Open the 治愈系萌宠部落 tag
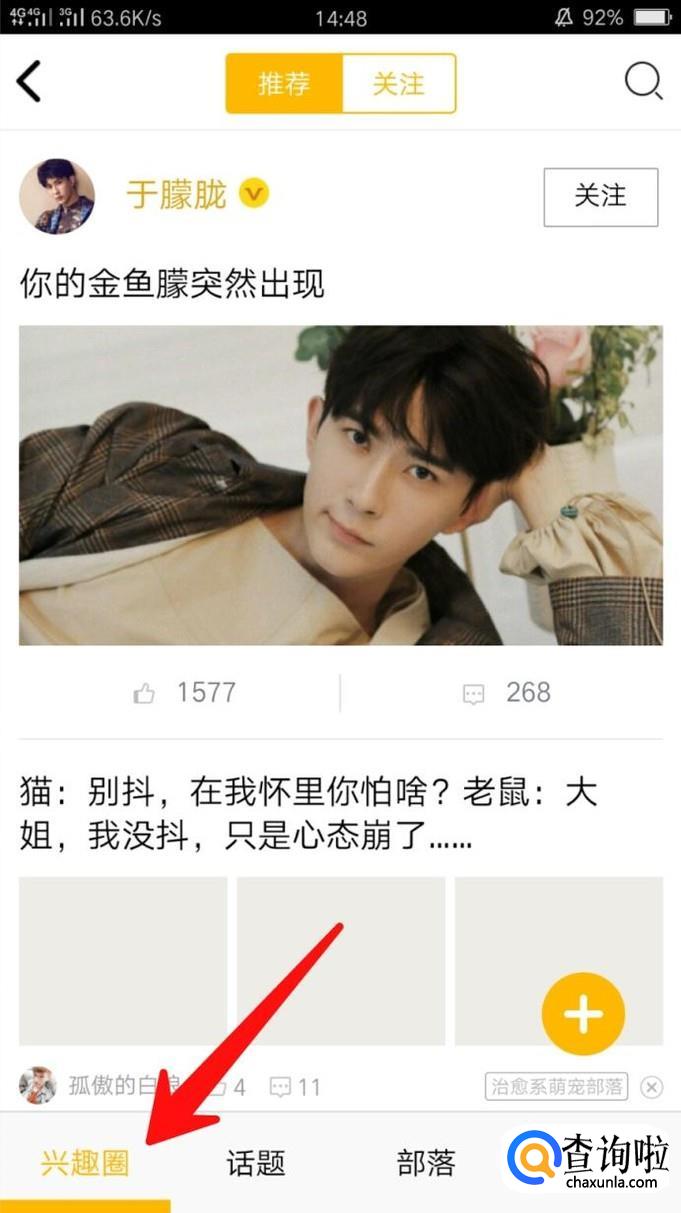 (x=556, y=1086)
